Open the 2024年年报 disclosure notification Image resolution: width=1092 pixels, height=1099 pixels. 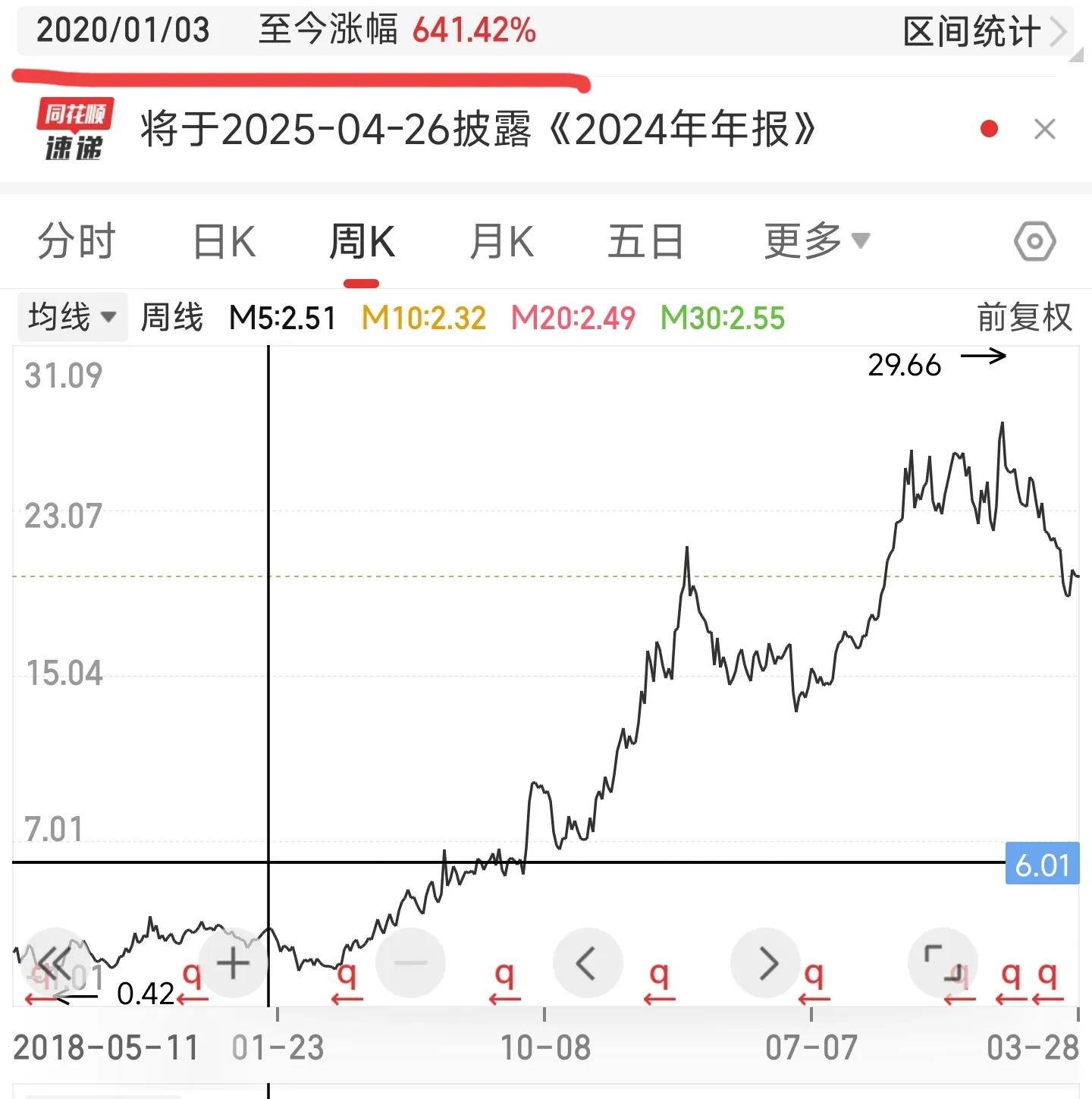pos(476,129)
